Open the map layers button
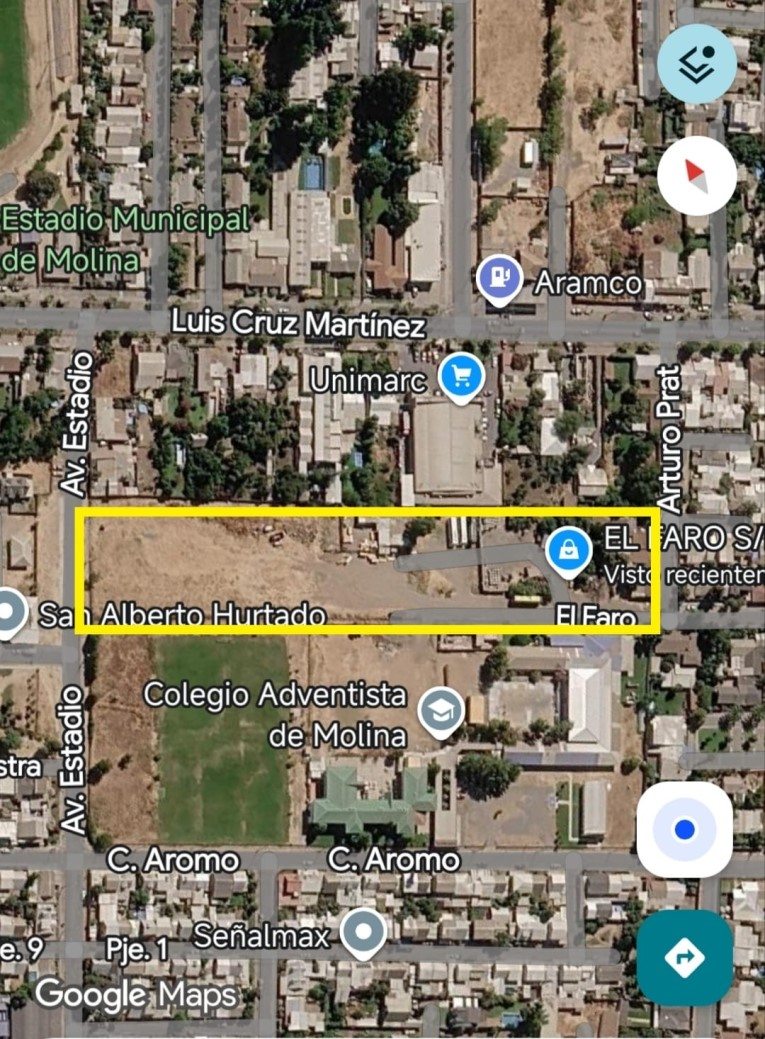 point(697,64)
